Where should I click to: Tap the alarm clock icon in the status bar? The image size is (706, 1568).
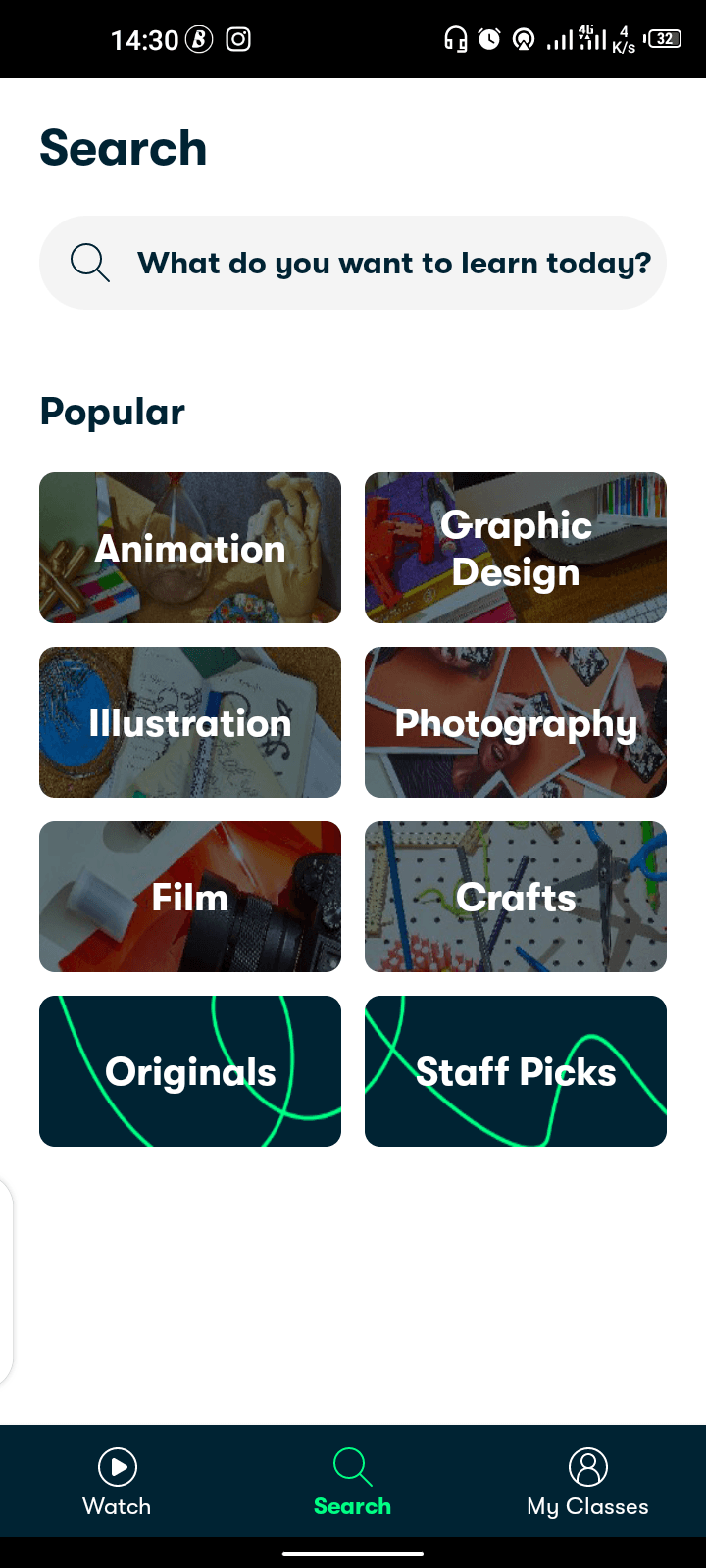489,39
